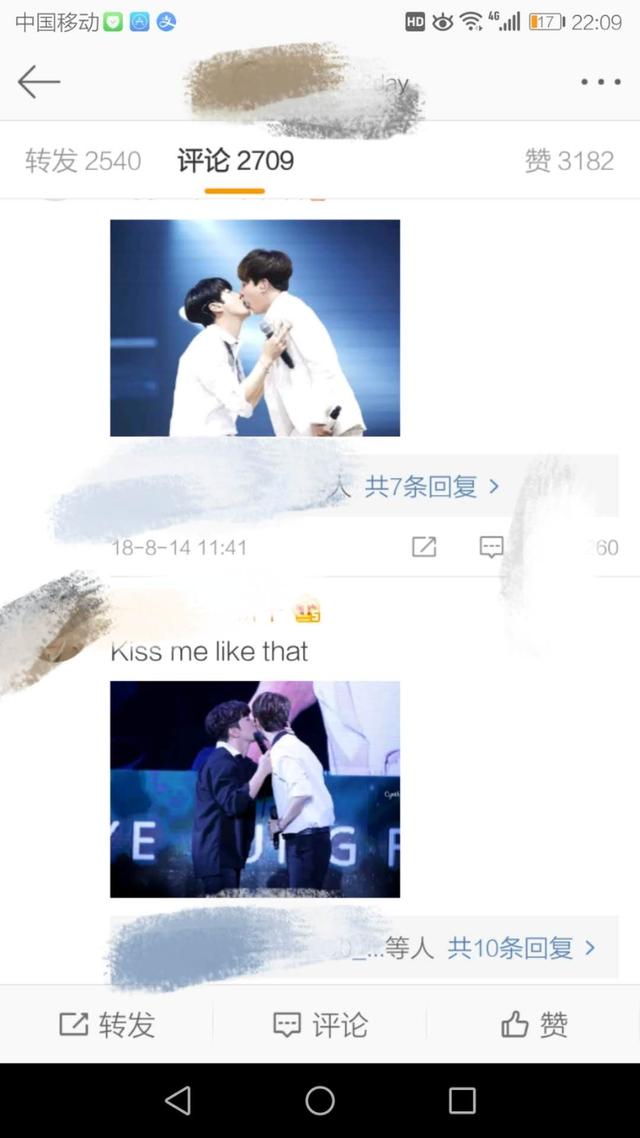Open the photo under "Kiss me like that"
This screenshot has height=1138, width=640.
255,789
